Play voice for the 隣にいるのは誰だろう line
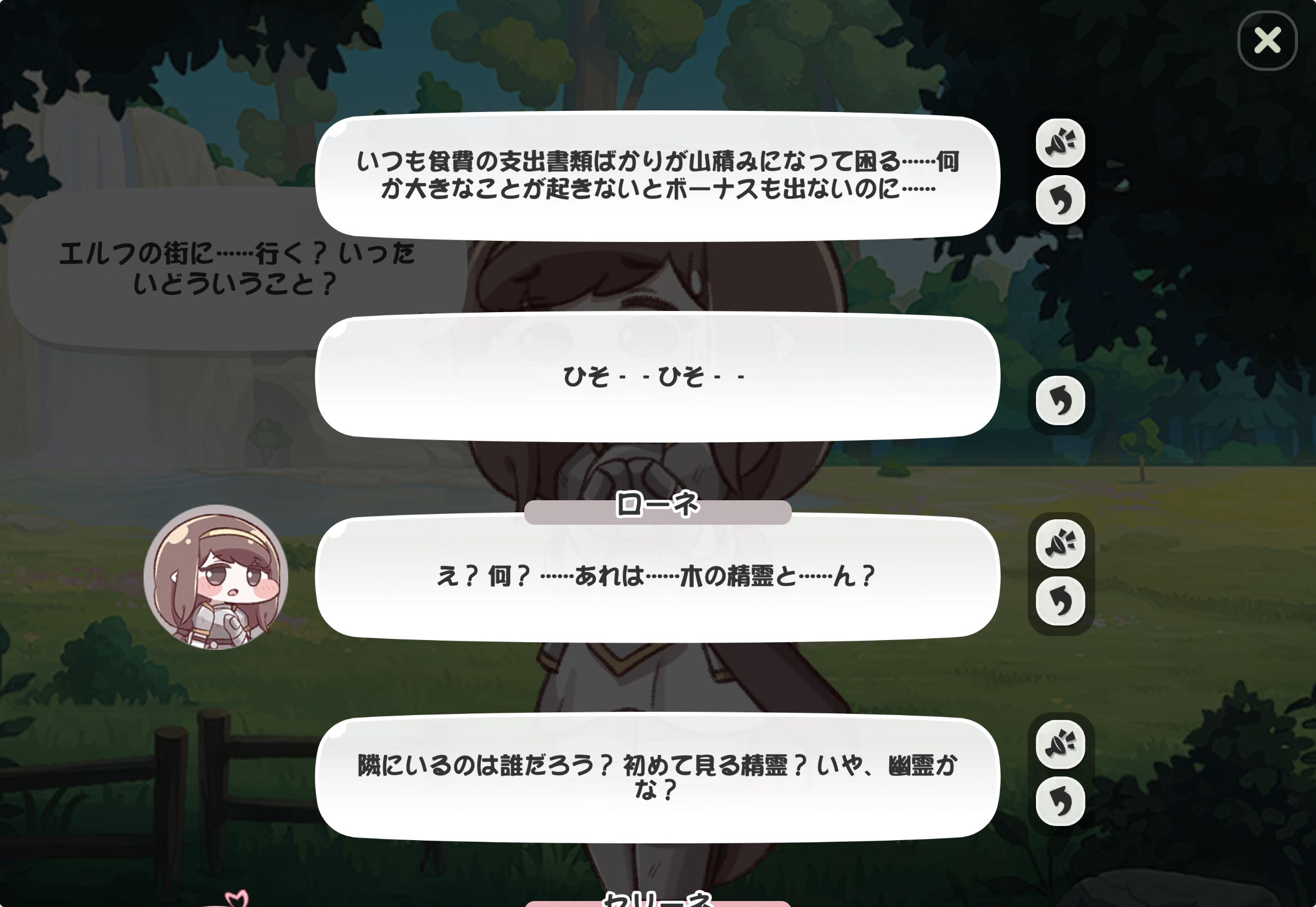 pyautogui.click(x=1060, y=744)
